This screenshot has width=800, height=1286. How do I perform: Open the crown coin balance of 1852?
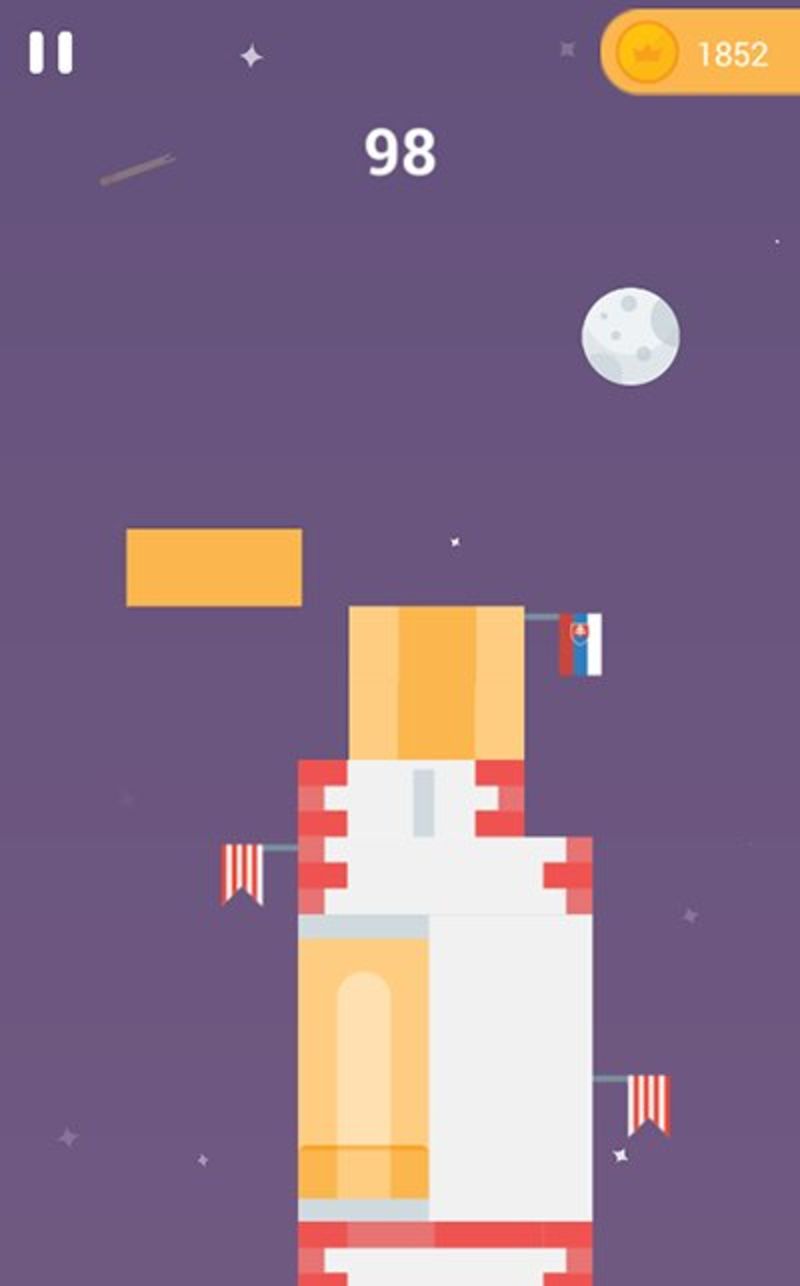701,53
